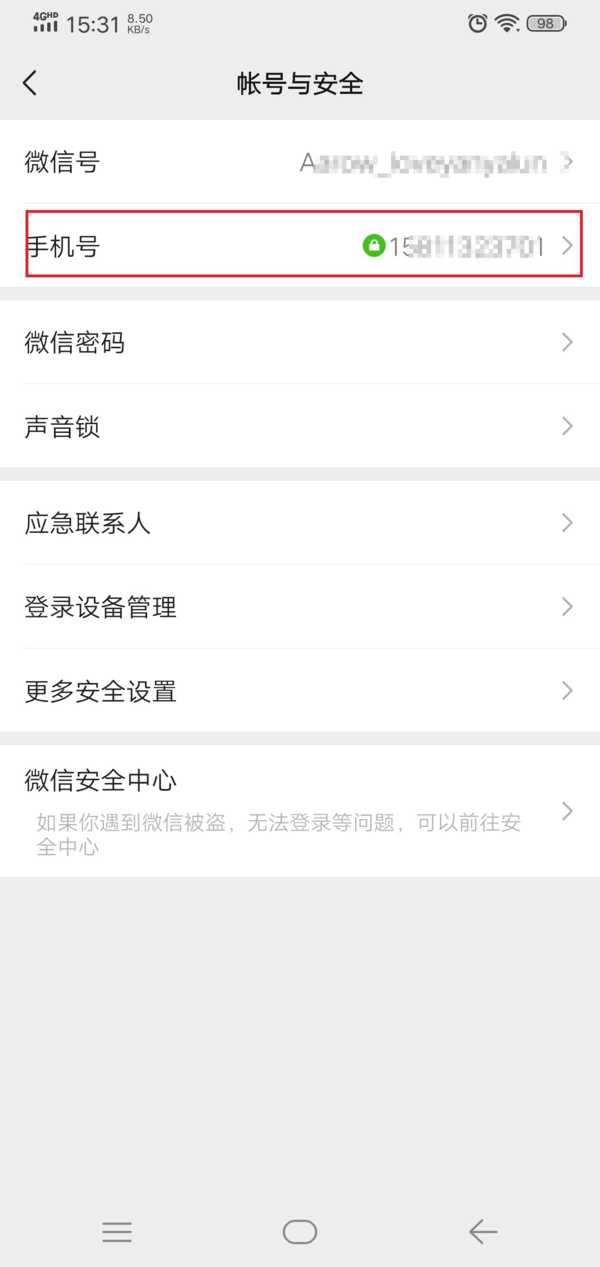The width and height of the screenshot is (600, 1267).
Task: Open 微信安全中心
Action: pos(300,810)
